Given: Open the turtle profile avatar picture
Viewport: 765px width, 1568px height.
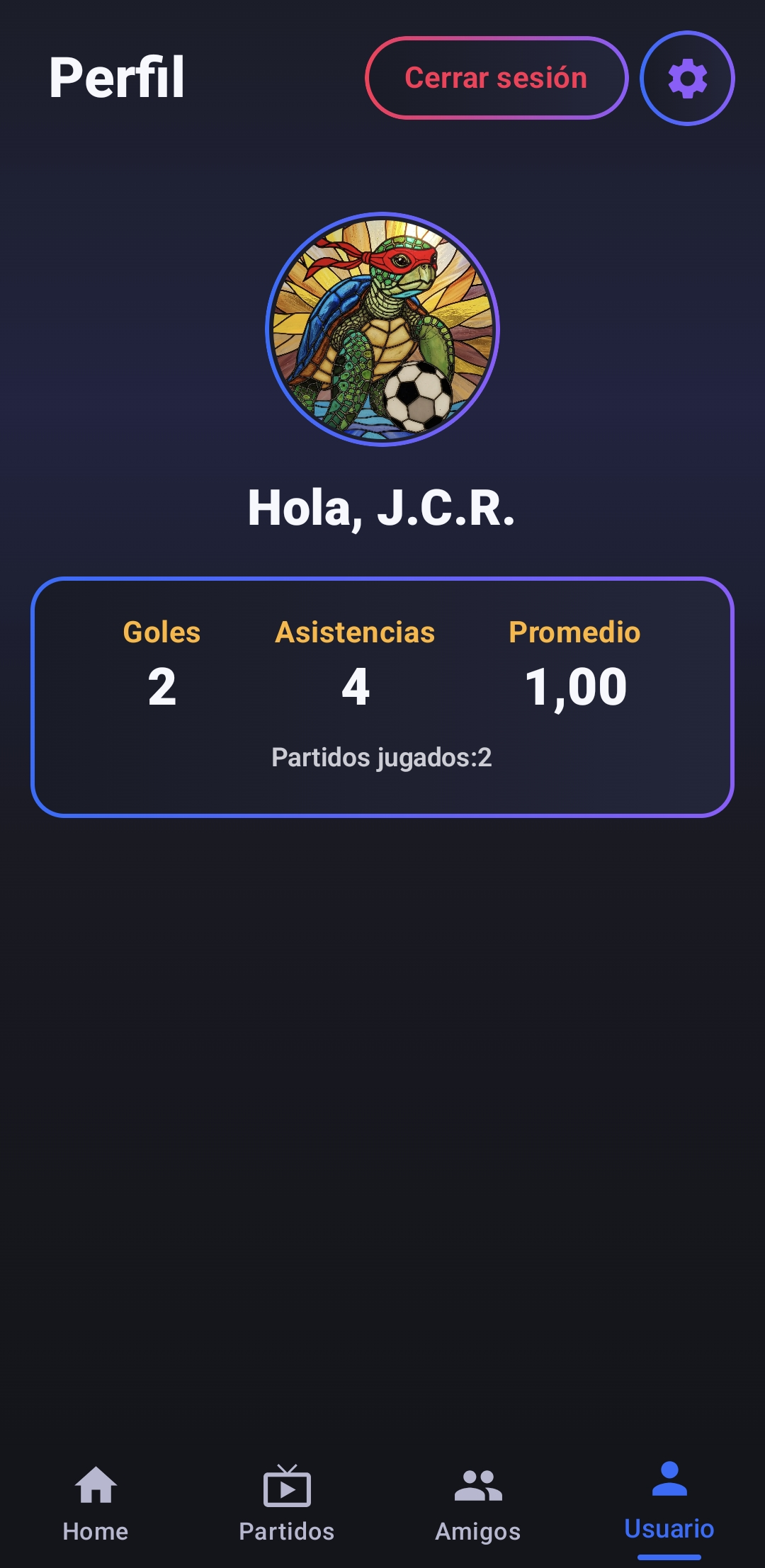Looking at the screenshot, I should pyautogui.click(x=382, y=333).
